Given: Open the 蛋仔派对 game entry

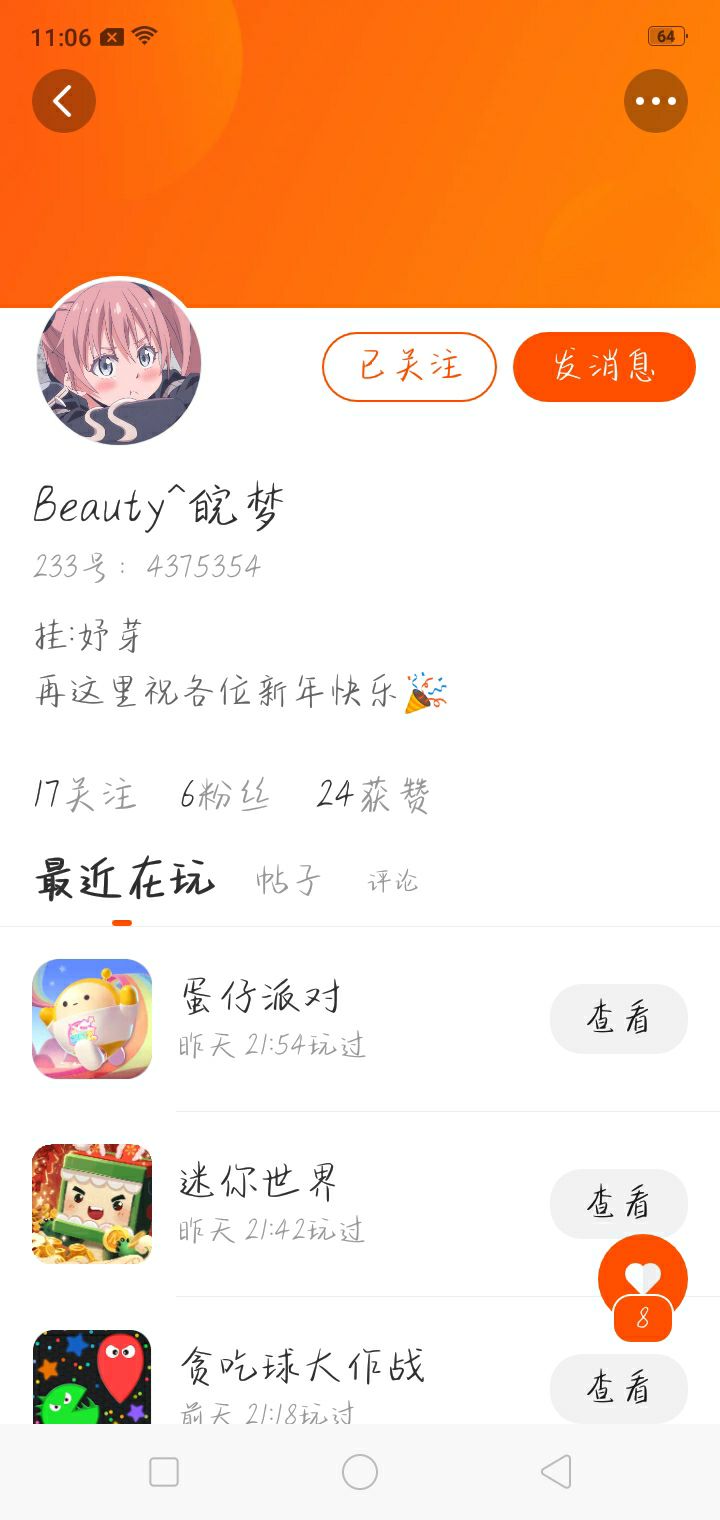Looking at the screenshot, I should (260, 1018).
